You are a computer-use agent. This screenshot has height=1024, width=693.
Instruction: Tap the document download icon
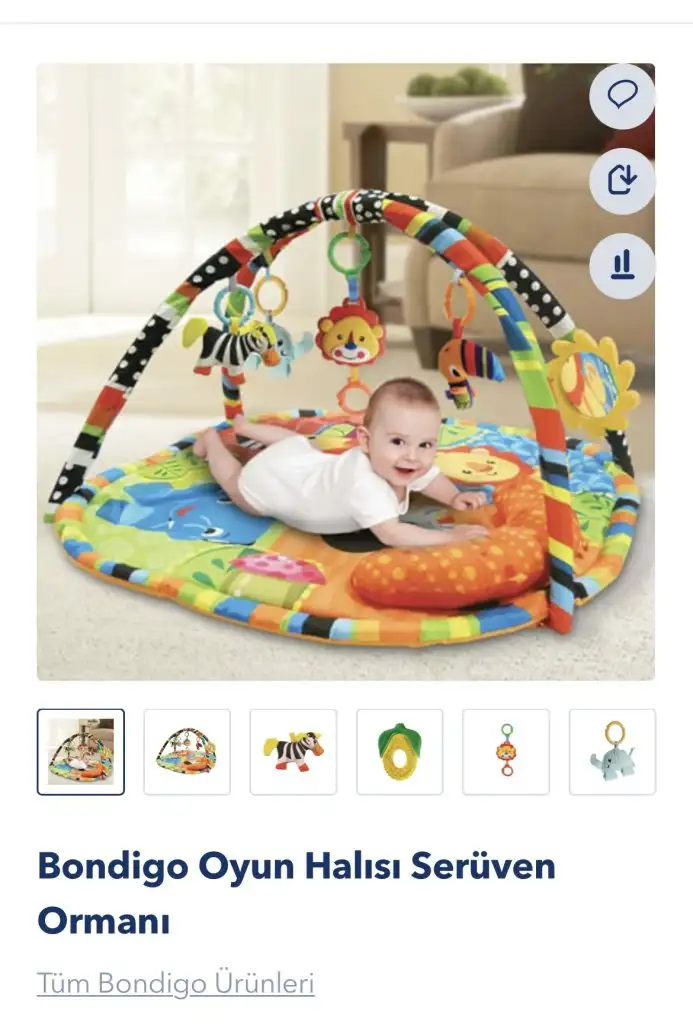tap(622, 181)
